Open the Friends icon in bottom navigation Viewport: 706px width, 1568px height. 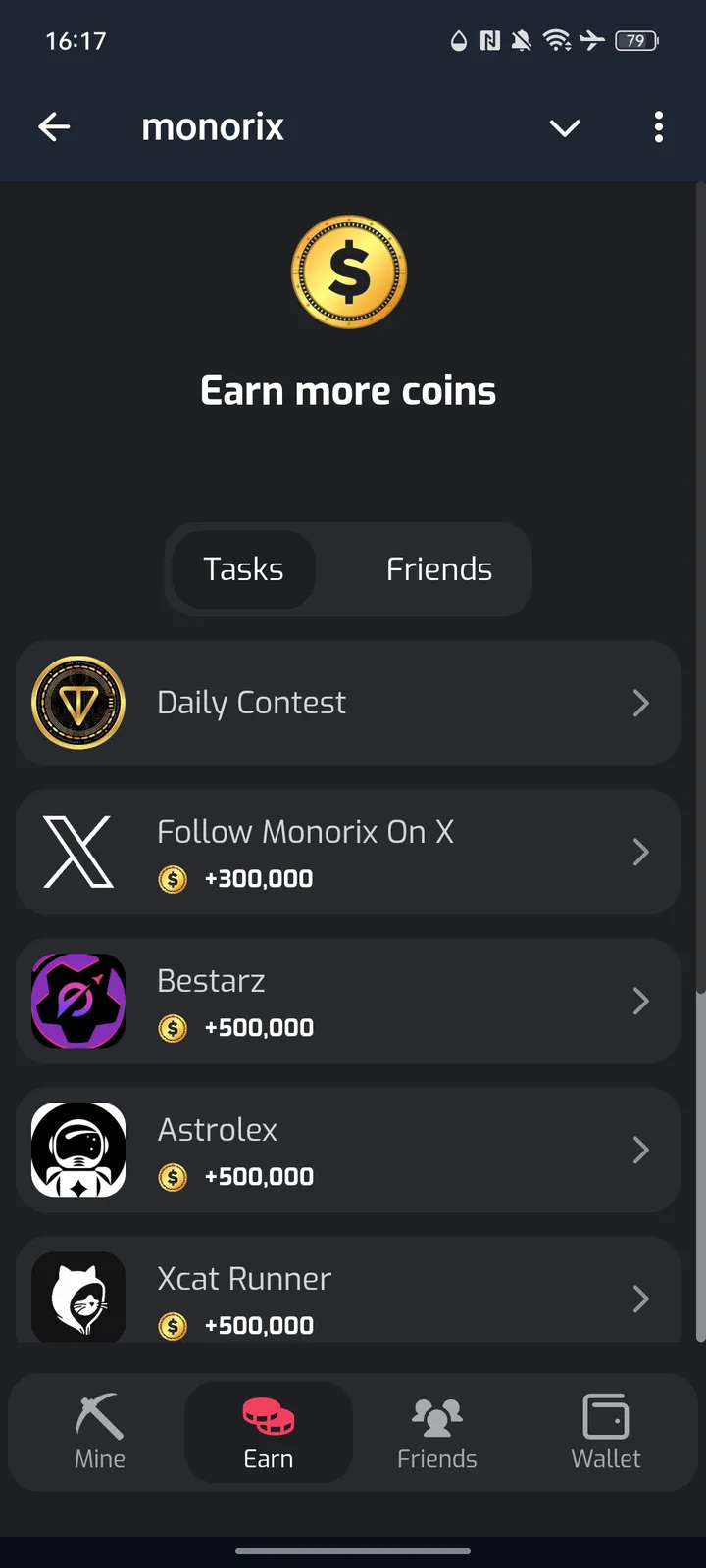436,1414
